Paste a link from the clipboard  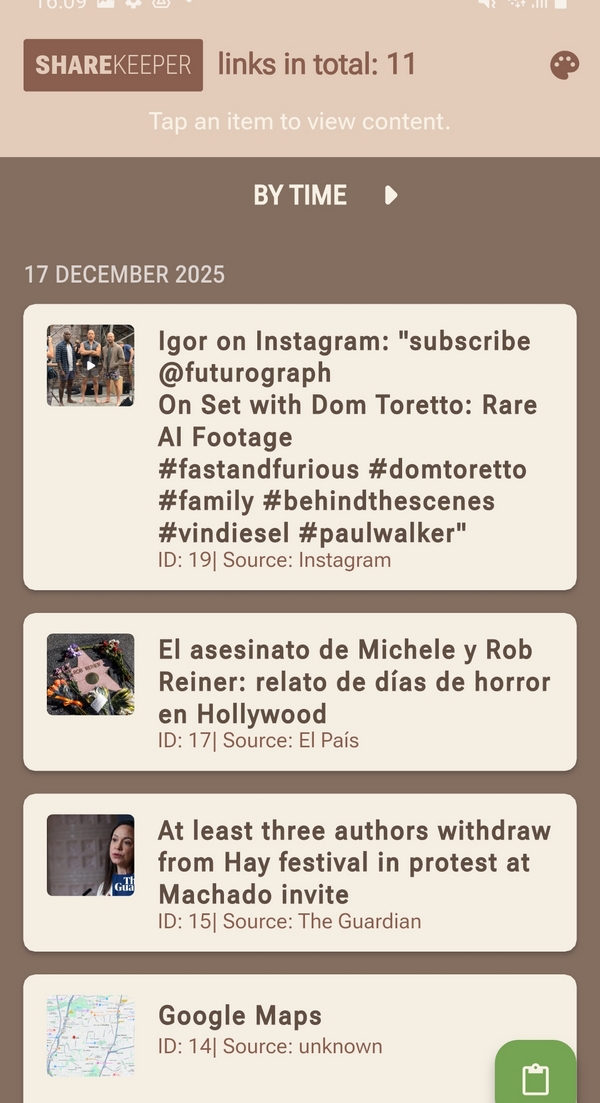coord(536,1077)
